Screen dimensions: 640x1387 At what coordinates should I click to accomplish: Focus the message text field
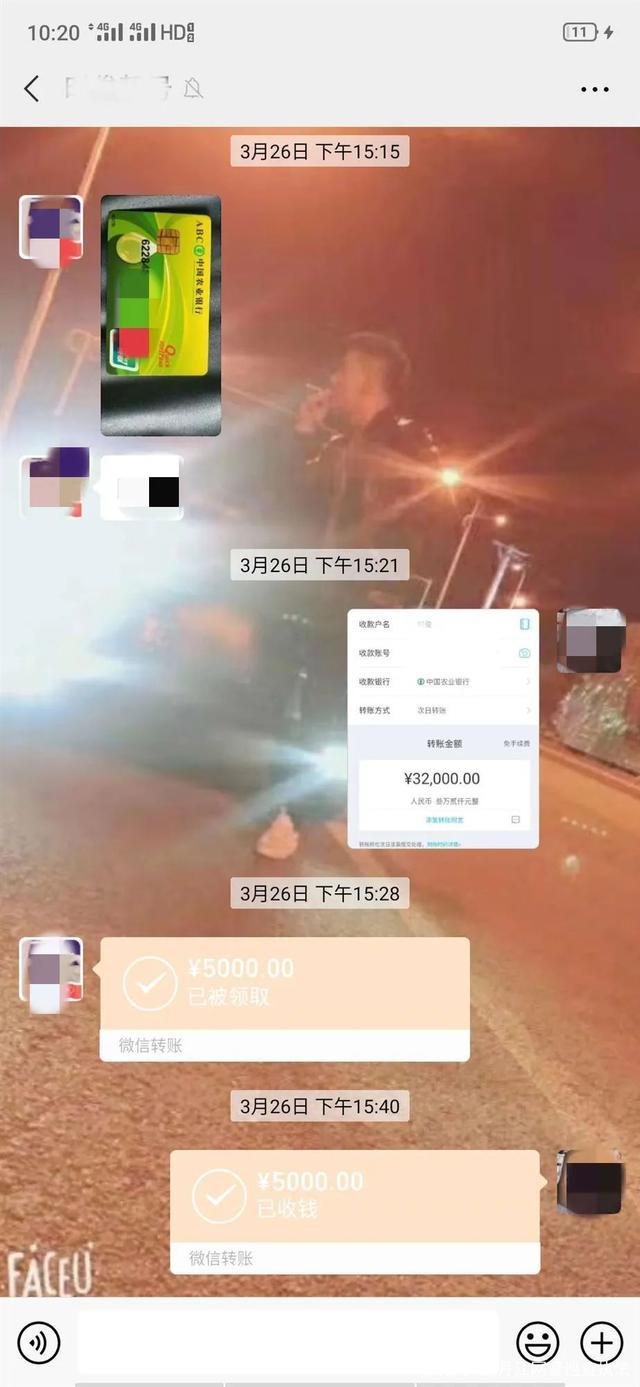288,1342
